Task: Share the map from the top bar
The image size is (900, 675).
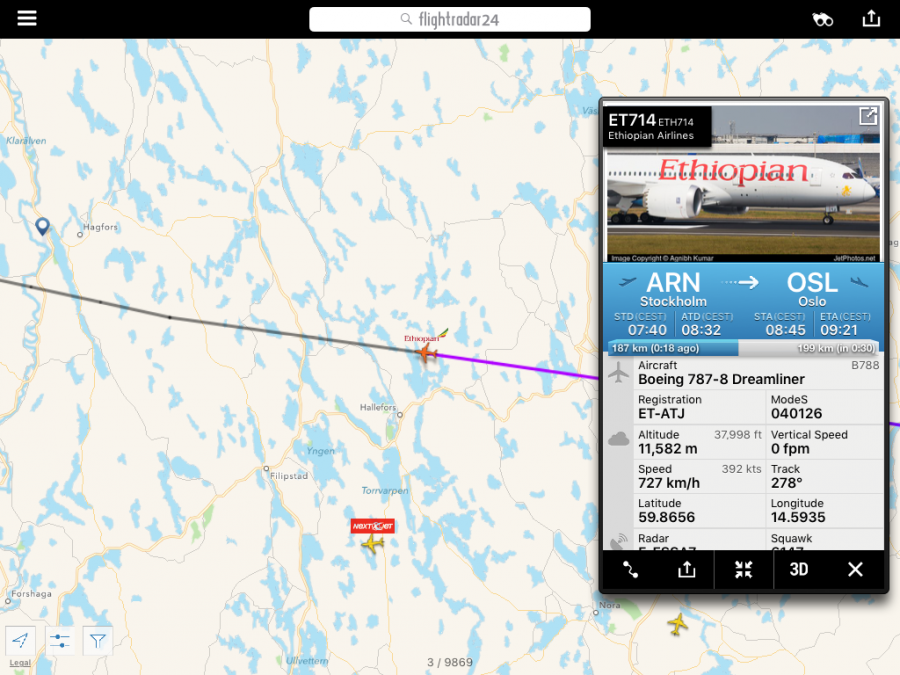Action: tap(871, 19)
